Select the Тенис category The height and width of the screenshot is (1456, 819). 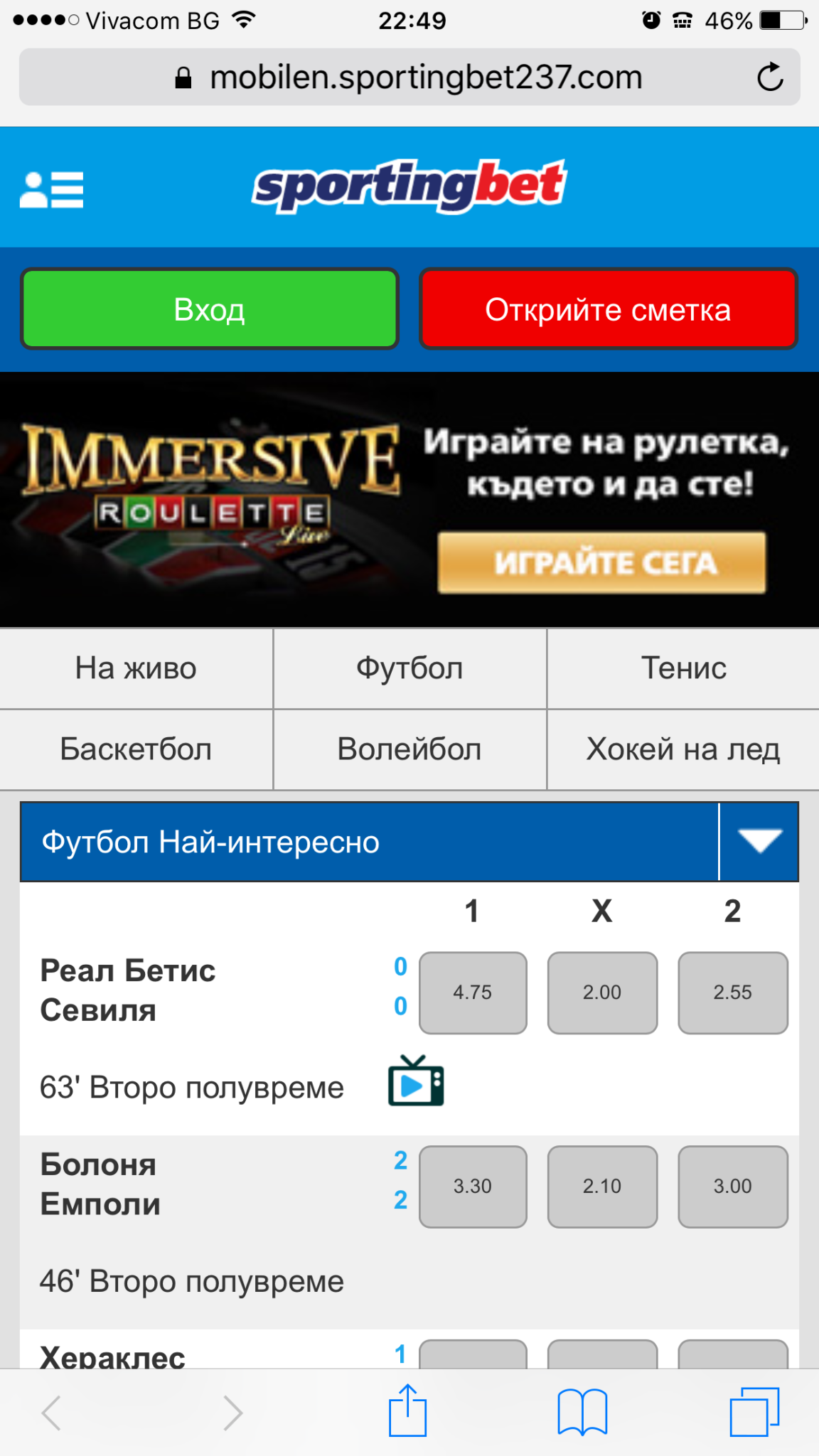[683, 668]
